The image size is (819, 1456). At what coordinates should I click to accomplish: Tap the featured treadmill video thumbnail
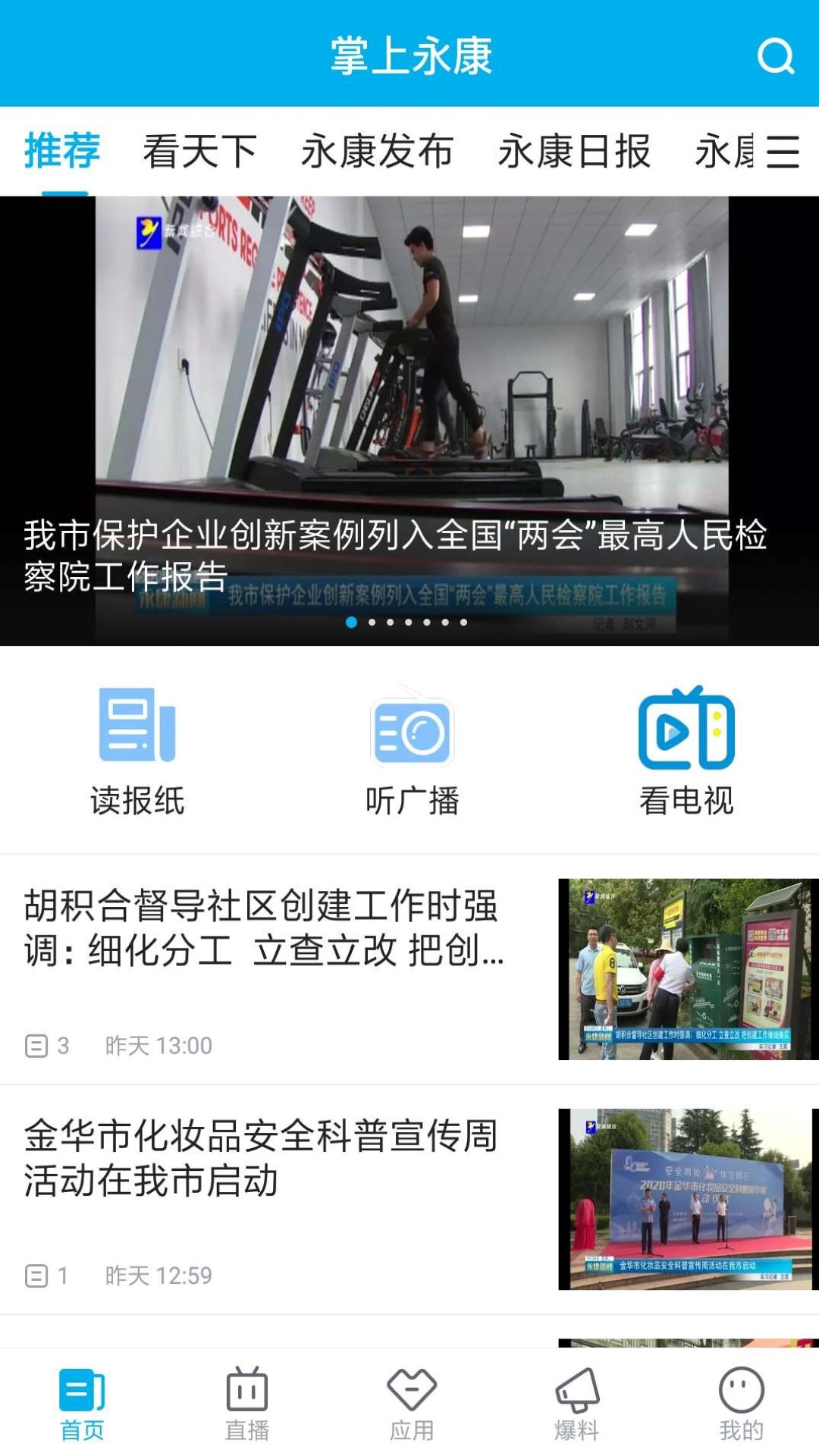pos(409,394)
